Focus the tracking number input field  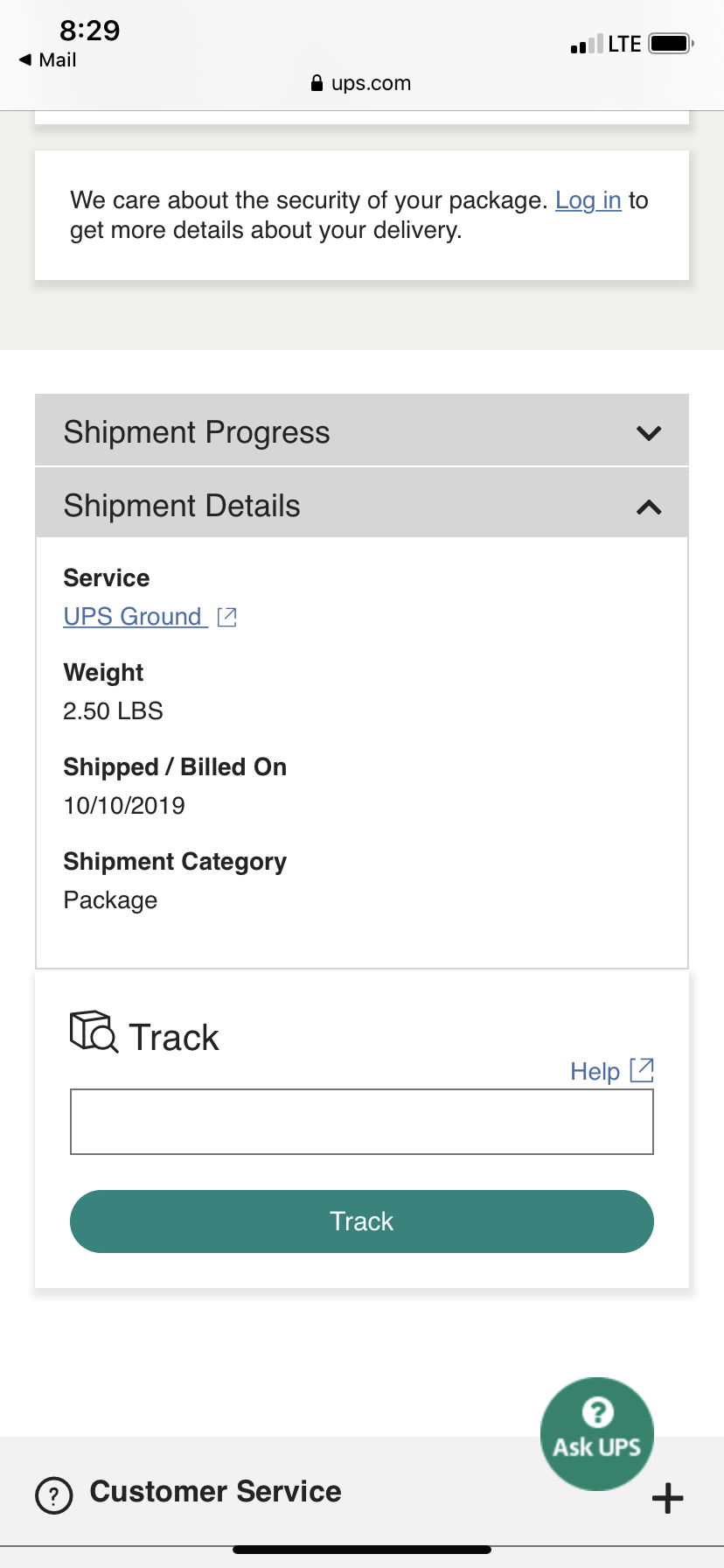pos(362,1122)
